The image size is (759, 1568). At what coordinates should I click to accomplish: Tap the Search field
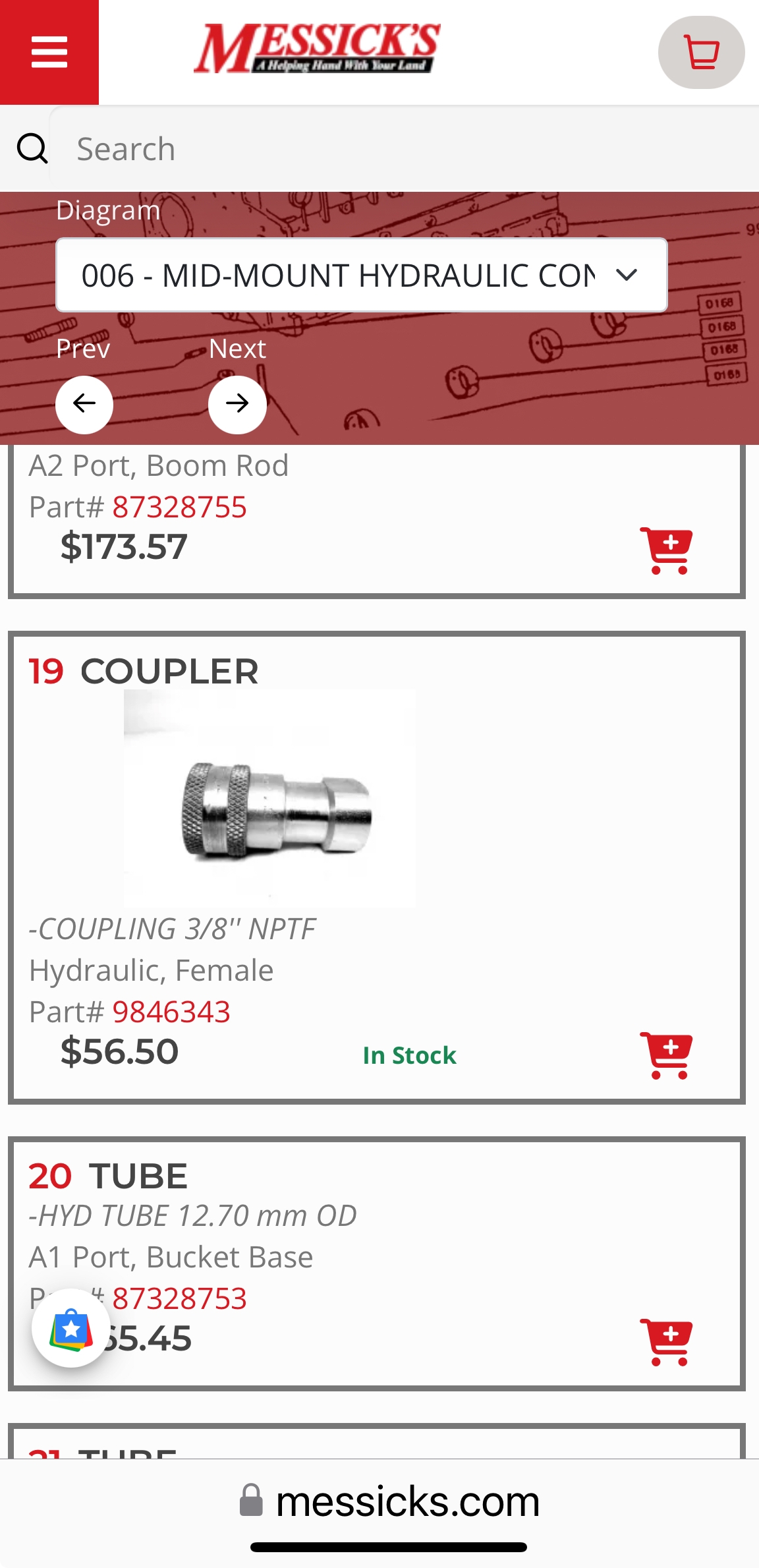pos(395,149)
